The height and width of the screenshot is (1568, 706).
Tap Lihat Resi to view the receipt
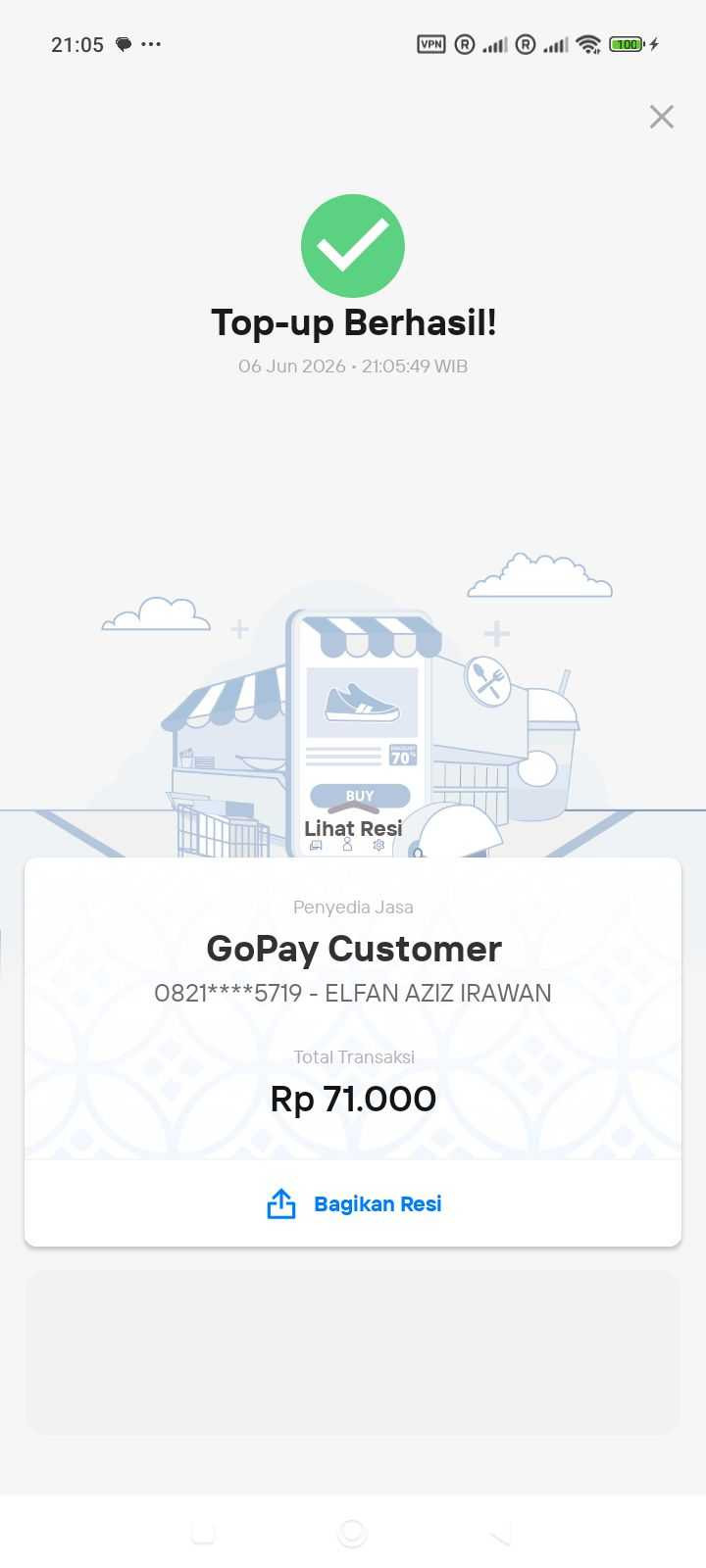point(353,828)
